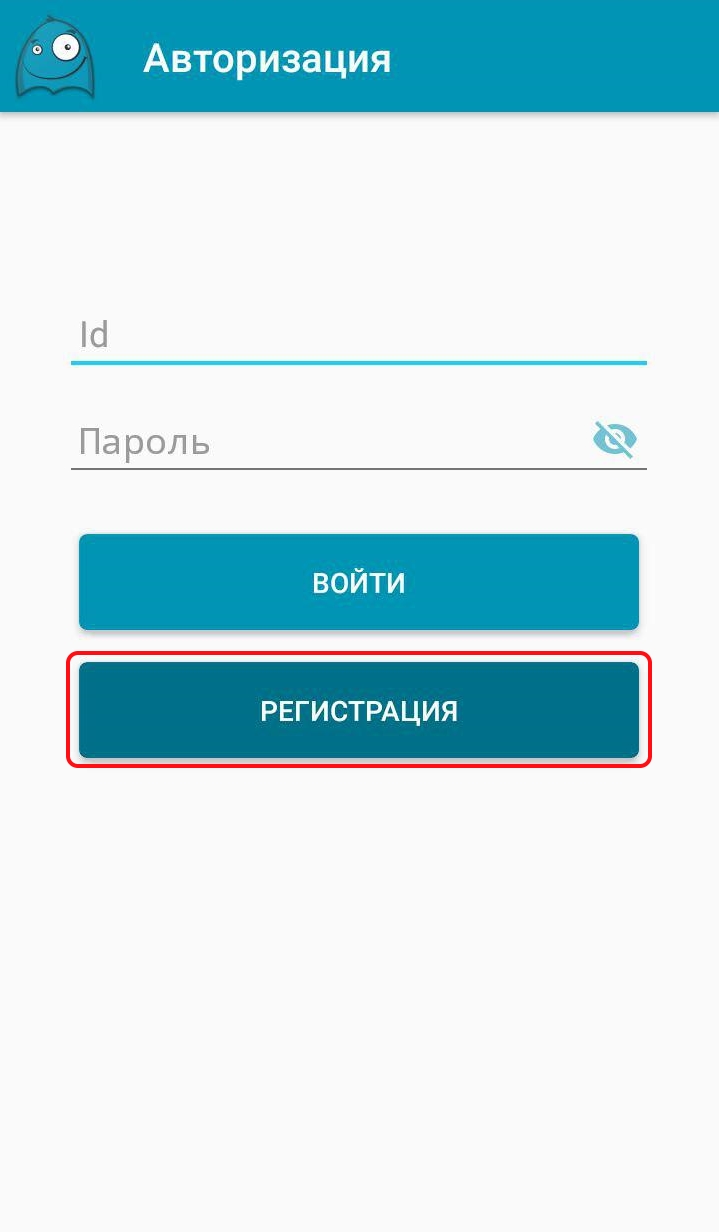Screen dimensions: 719x1232
Task: Tap the Id input field
Action: coord(358,335)
